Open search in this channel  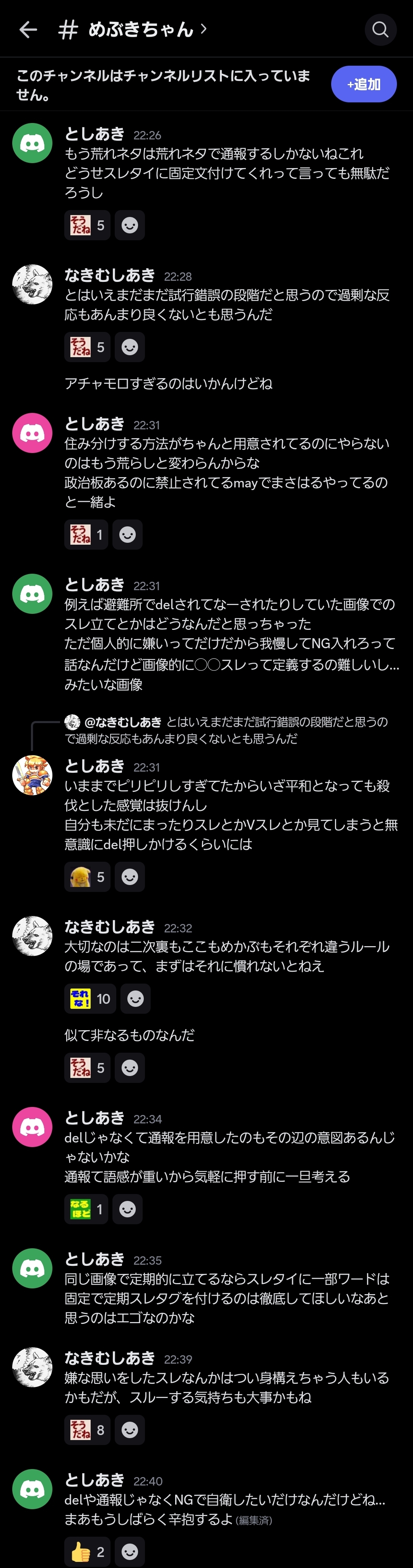pos(380,29)
